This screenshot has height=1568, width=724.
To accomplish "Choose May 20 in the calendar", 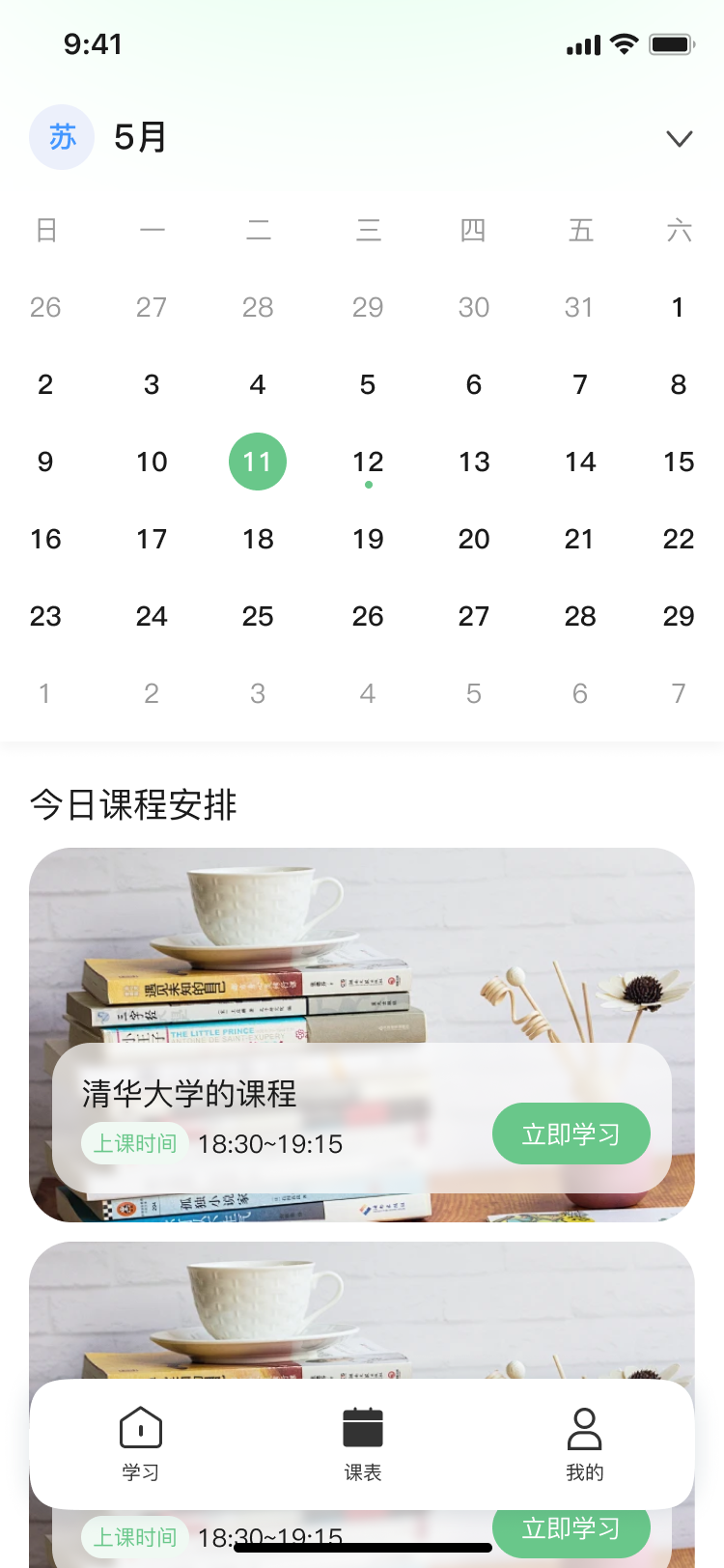I will point(474,539).
